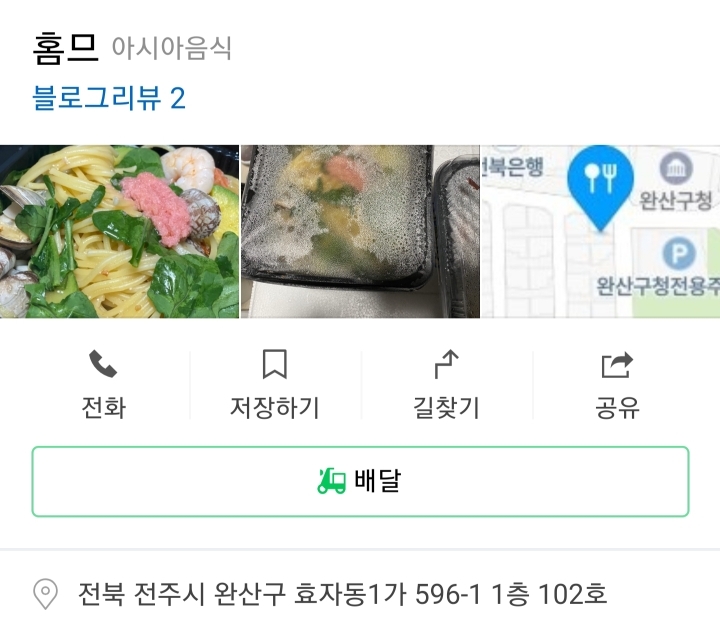Open the 블로그리뷰 2 link
Viewport: 720px width, 620px height.
109,98
